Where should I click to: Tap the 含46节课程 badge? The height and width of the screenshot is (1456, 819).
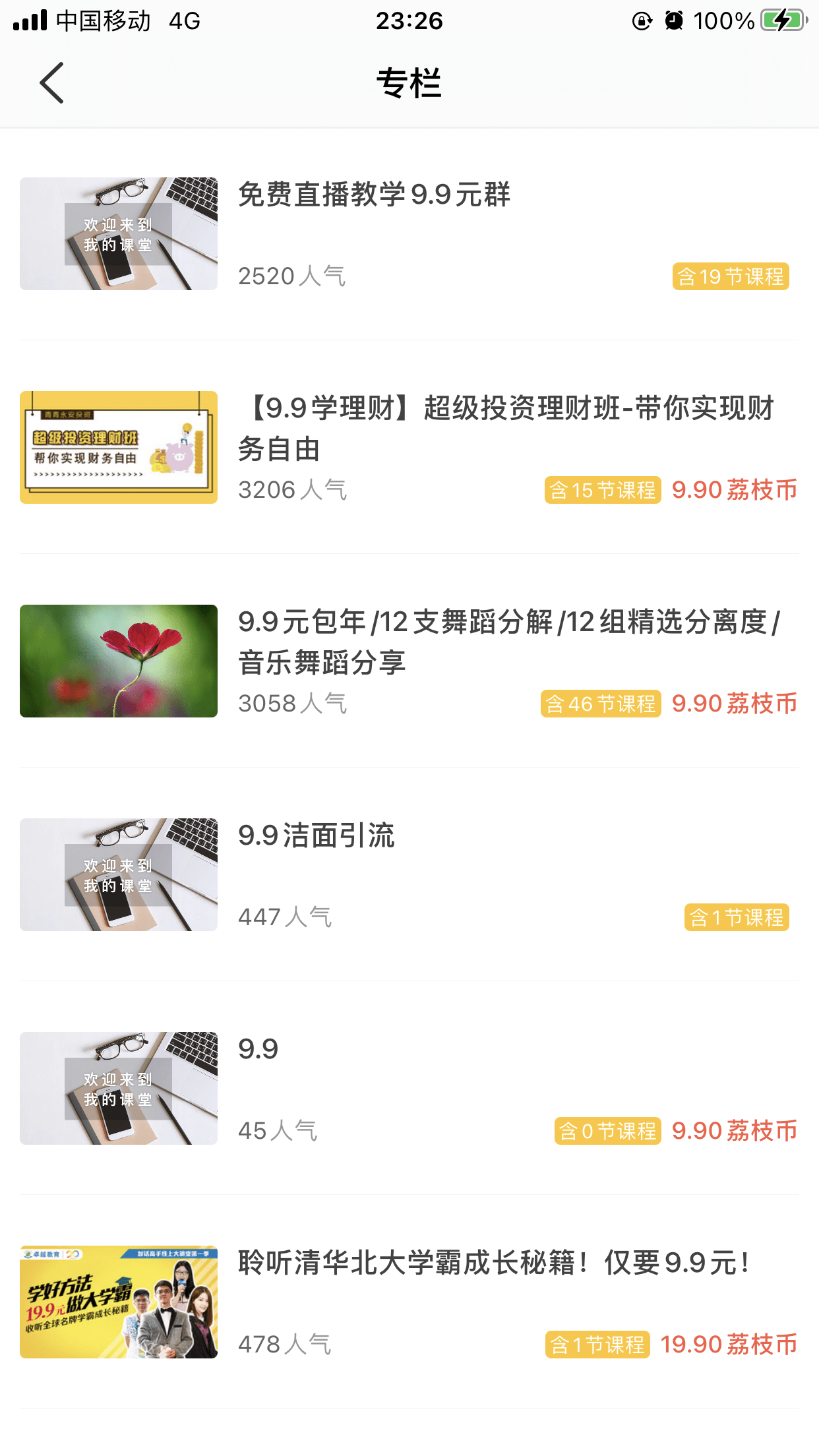click(x=601, y=705)
